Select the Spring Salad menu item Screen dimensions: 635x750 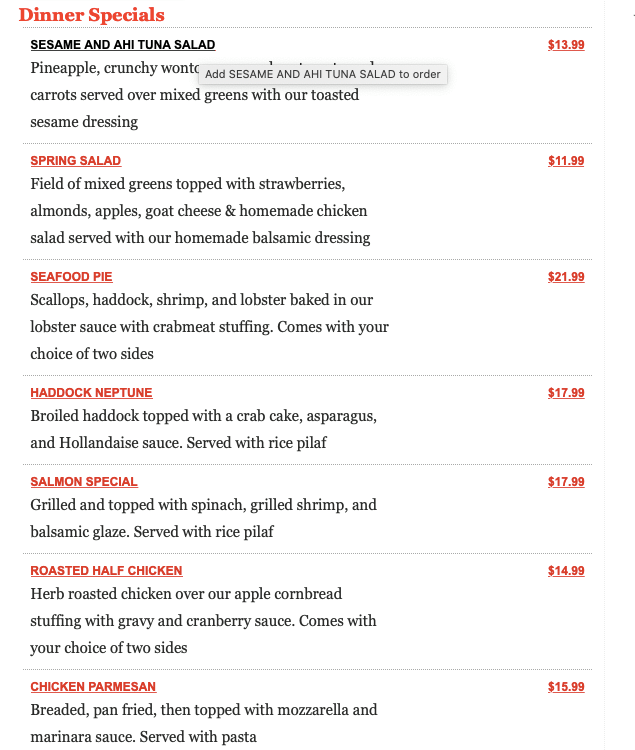click(75, 161)
